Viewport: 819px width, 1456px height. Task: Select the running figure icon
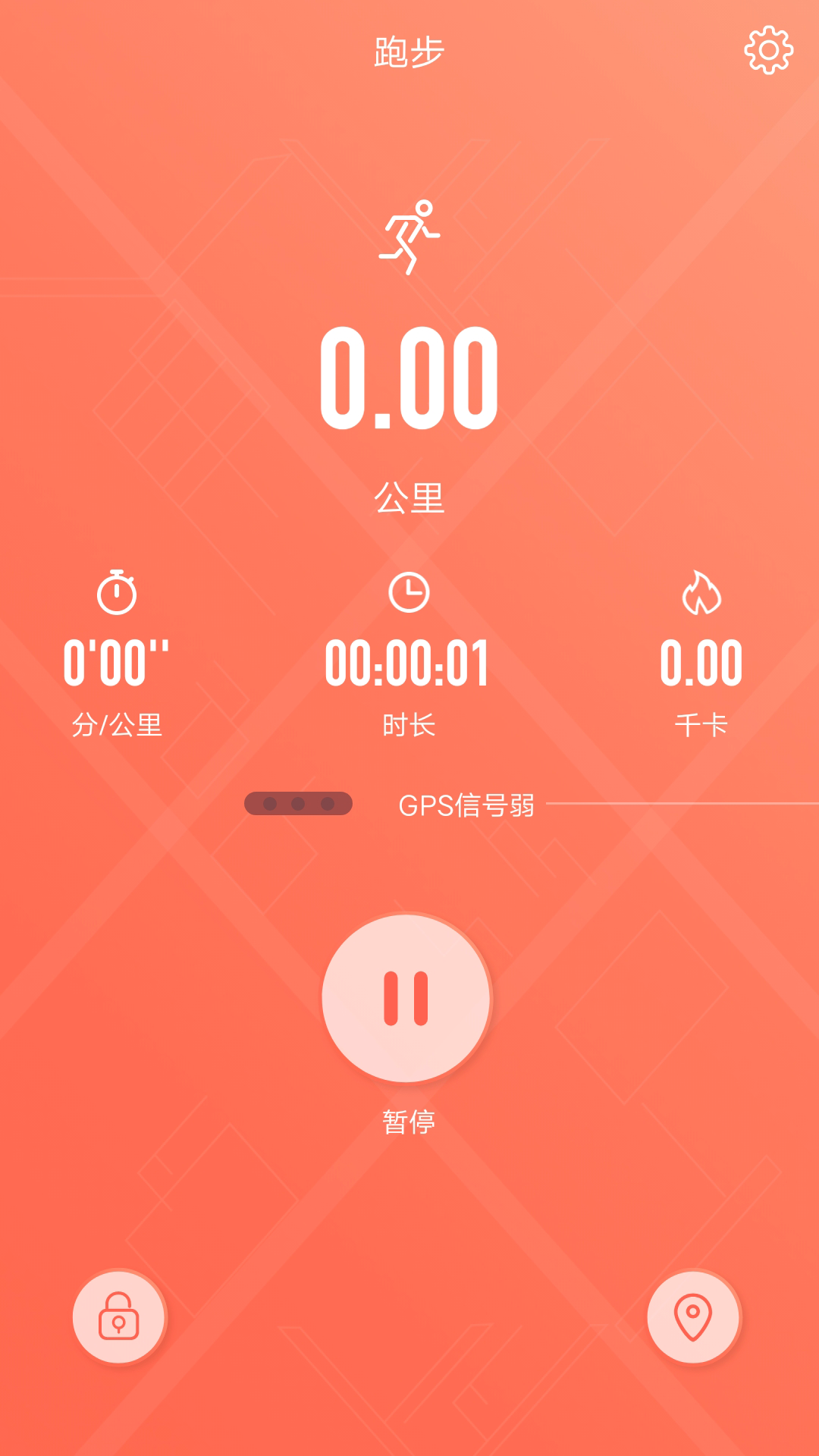pyautogui.click(x=409, y=235)
